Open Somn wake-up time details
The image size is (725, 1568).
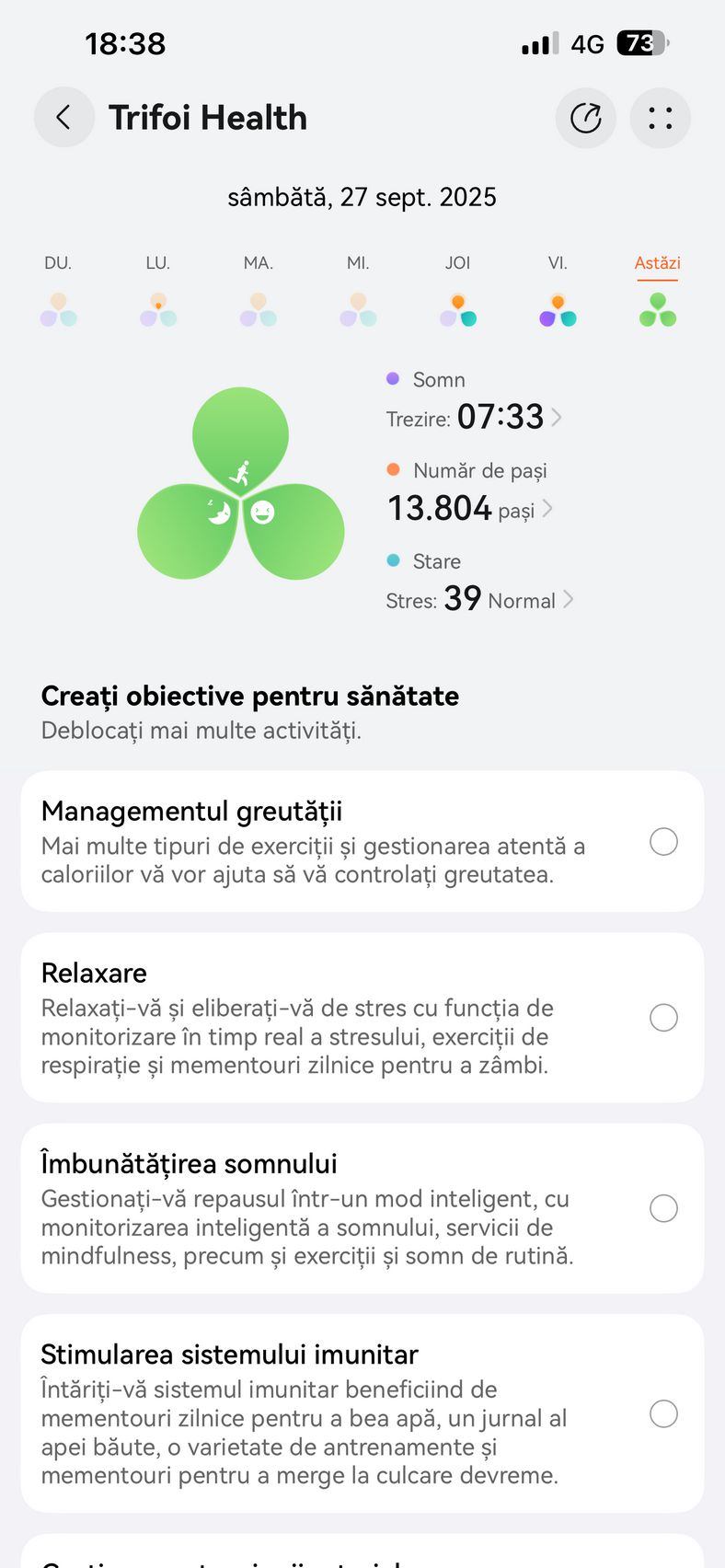coord(476,417)
